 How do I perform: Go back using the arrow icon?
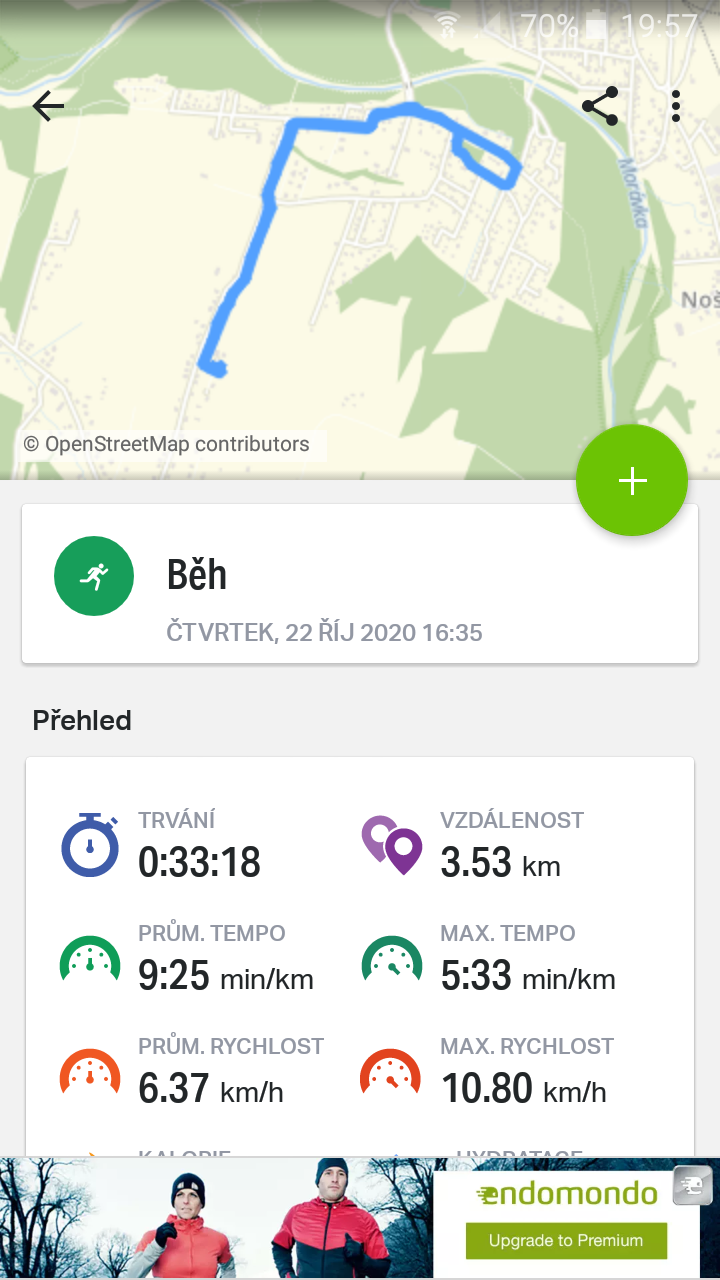(48, 106)
